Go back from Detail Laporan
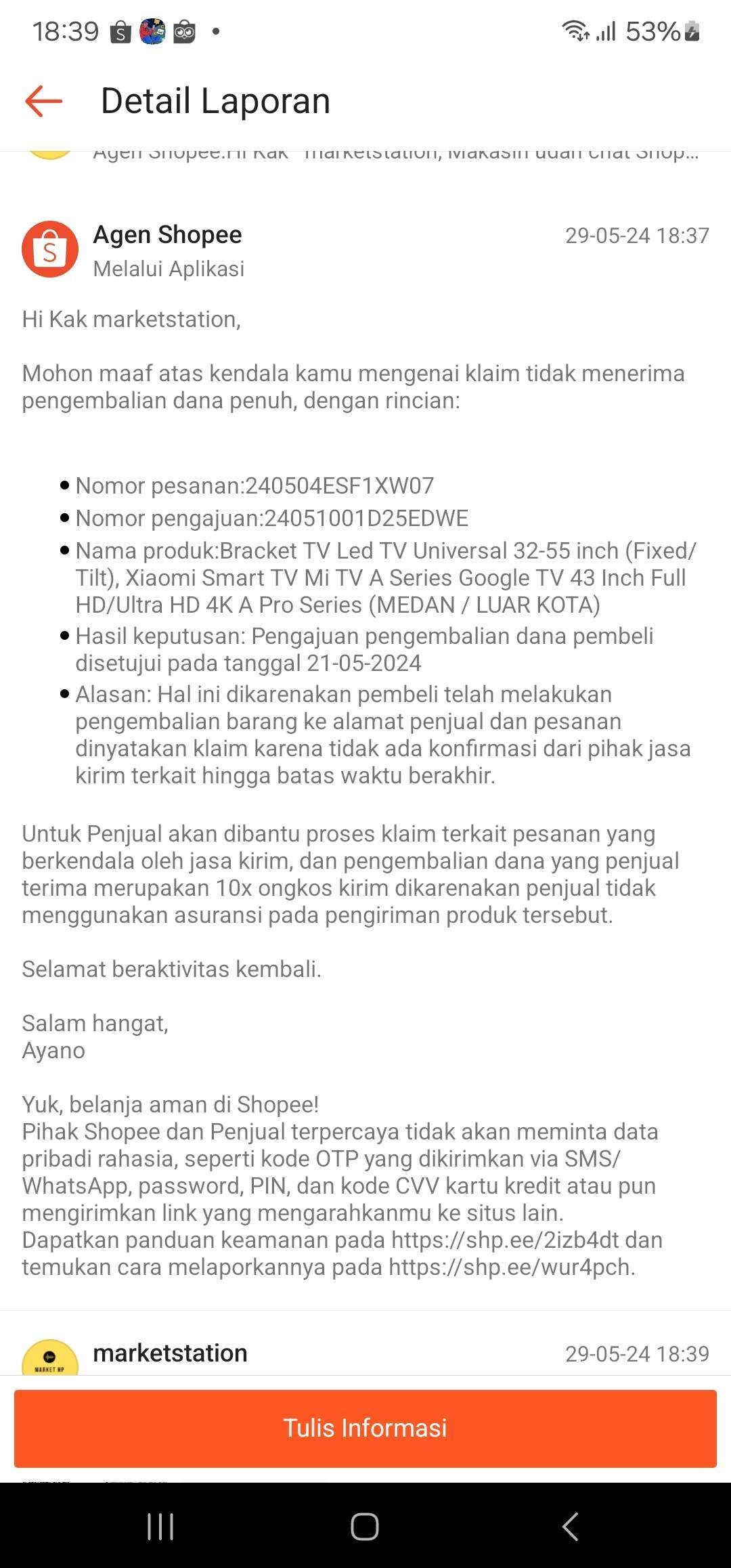Image resolution: width=731 pixels, height=1568 pixels. click(x=43, y=102)
